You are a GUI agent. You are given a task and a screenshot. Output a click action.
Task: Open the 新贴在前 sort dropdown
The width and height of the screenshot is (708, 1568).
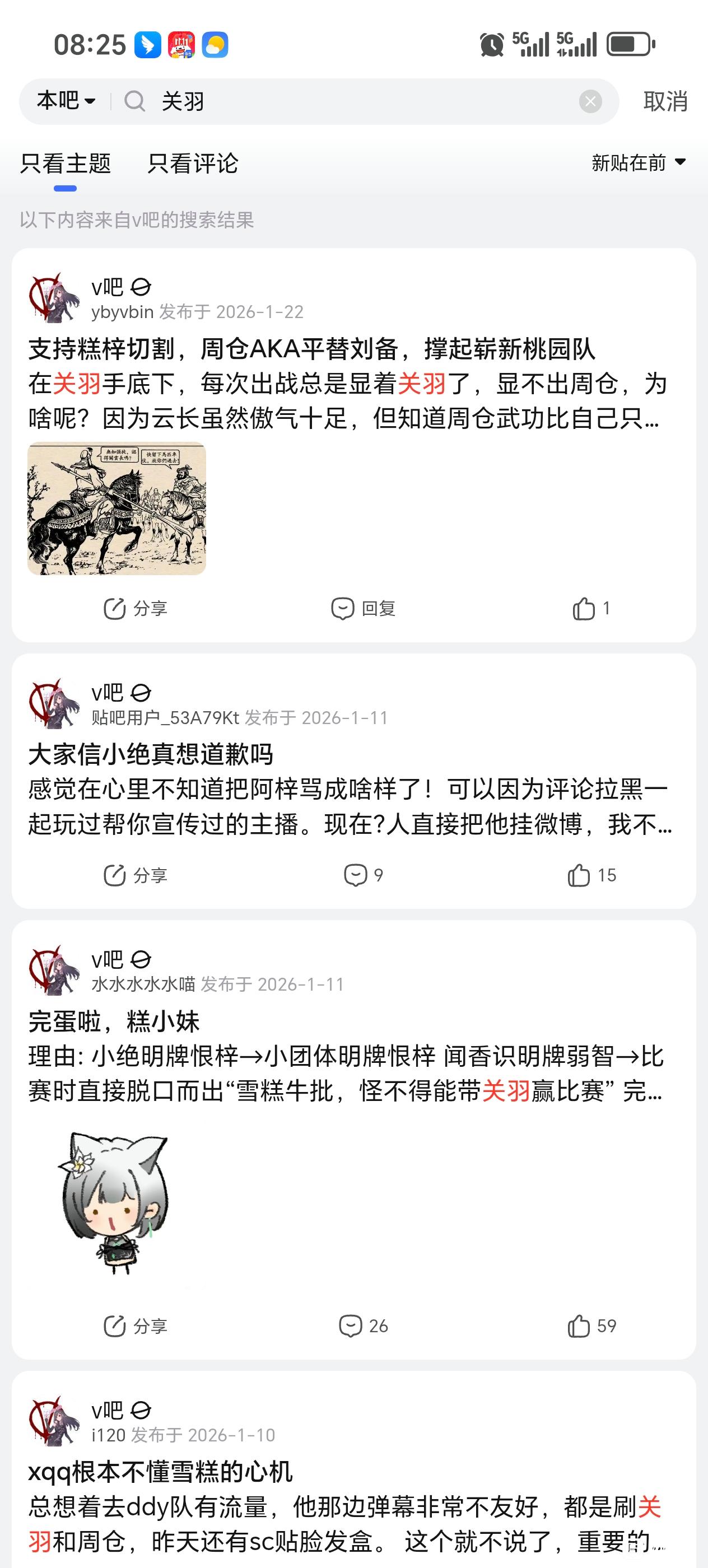638,162
